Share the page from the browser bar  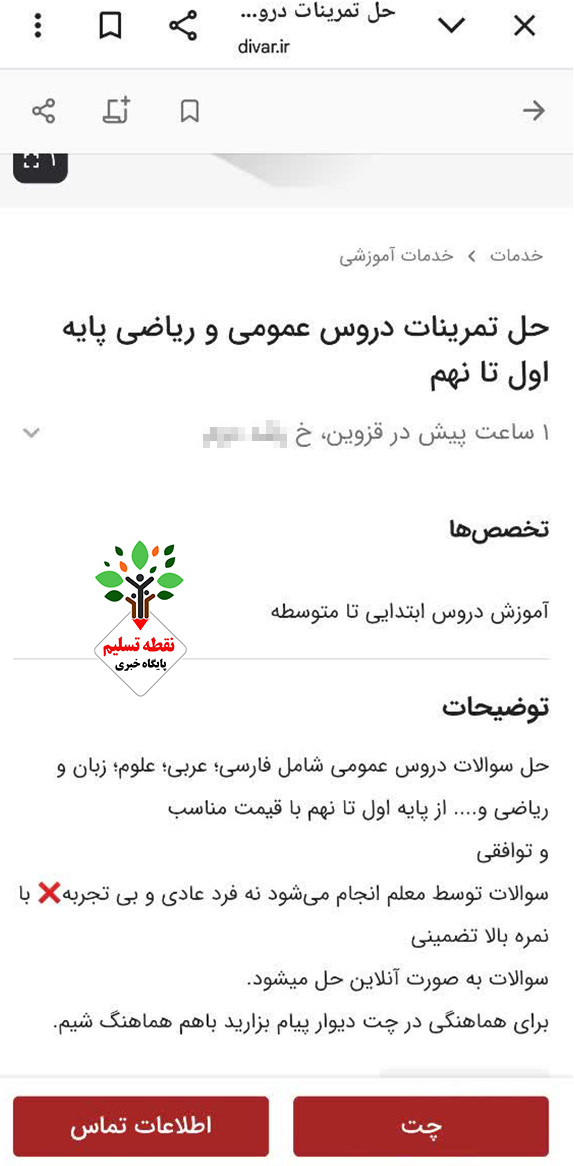click(x=183, y=27)
